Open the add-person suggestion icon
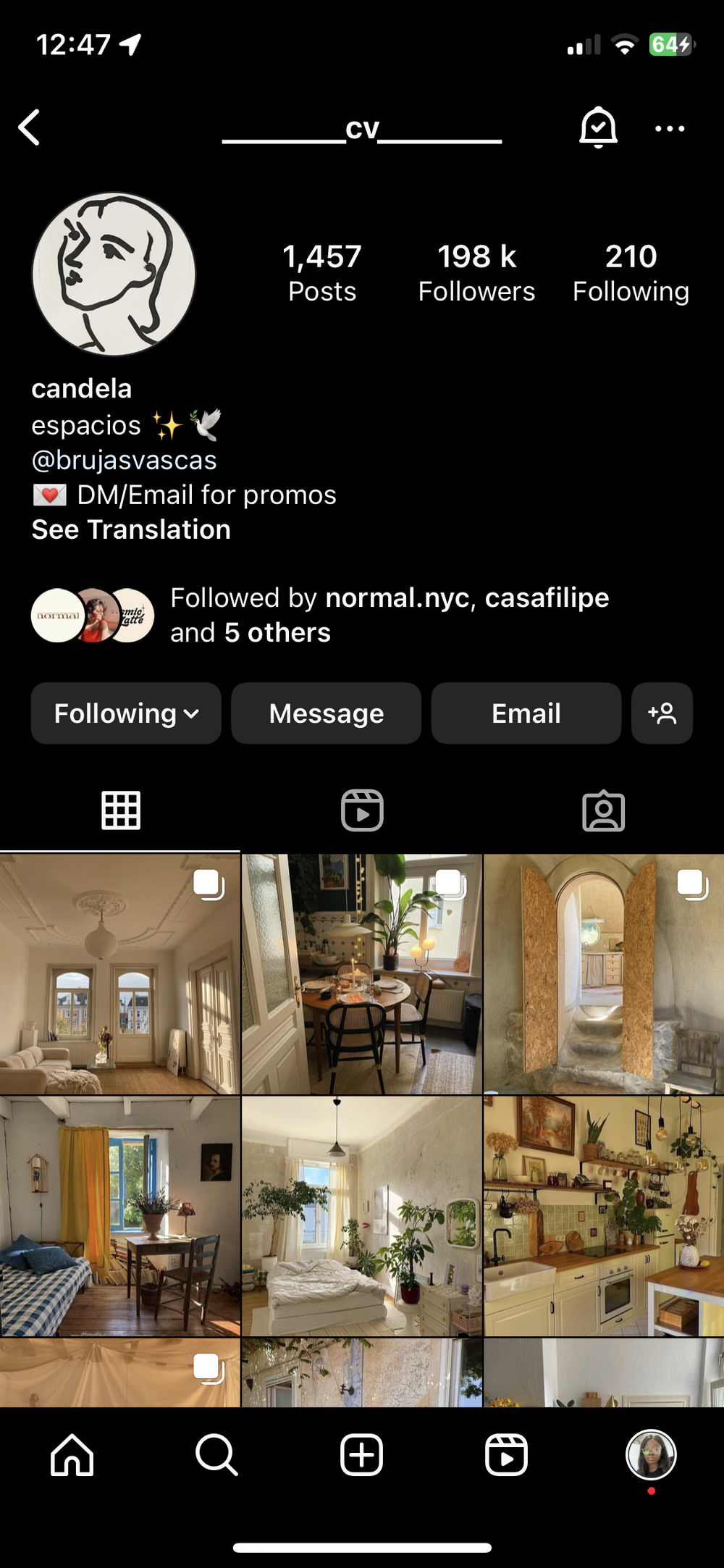724x1568 pixels. click(662, 713)
